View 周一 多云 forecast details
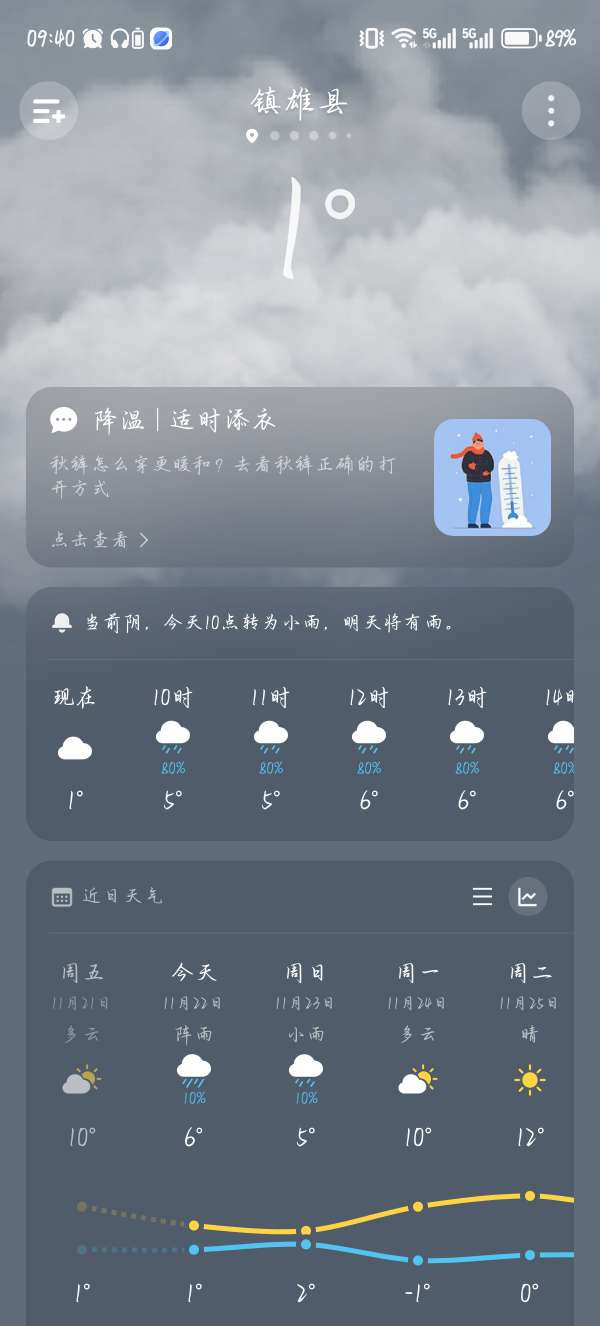This screenshot has width=600, height=1326. point(418,1050)
